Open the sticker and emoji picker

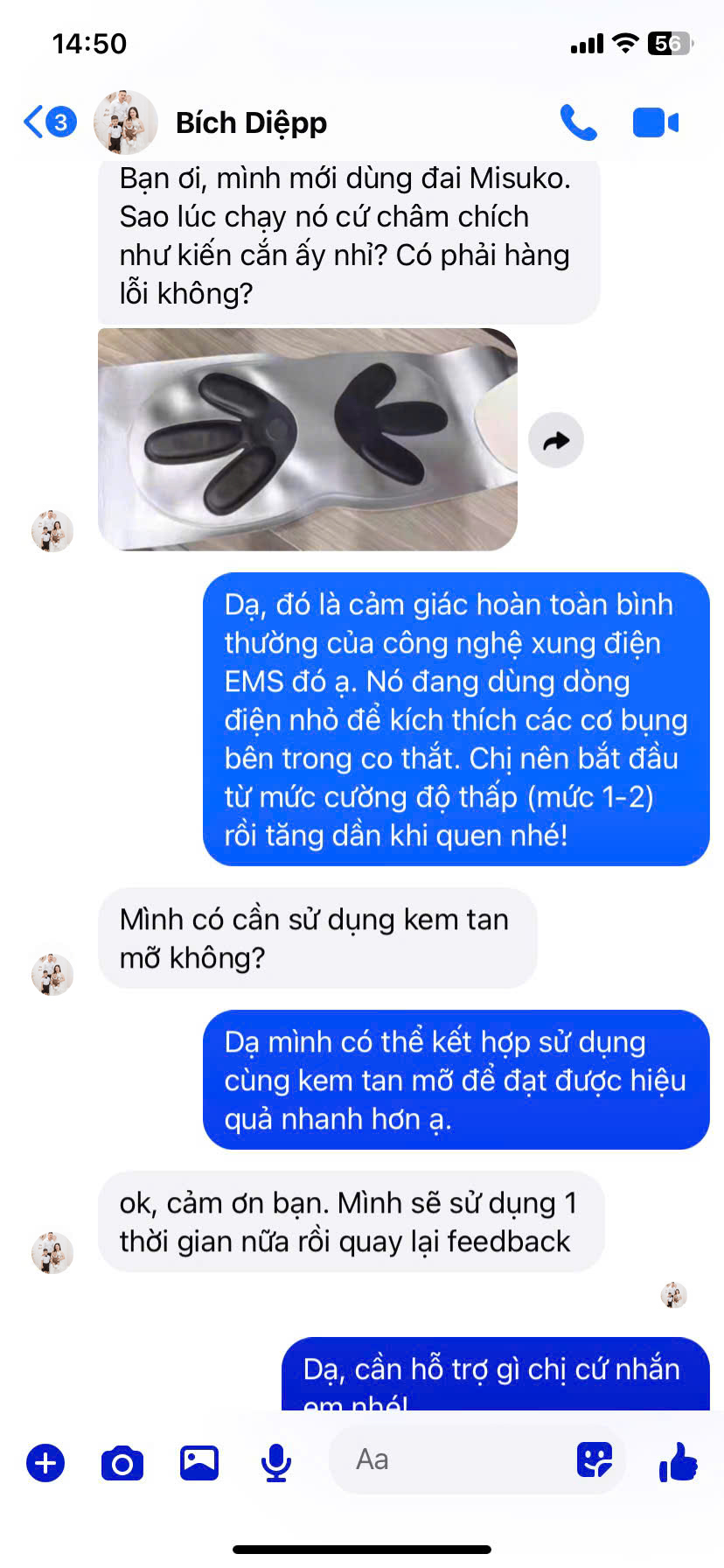point(595,1459)
